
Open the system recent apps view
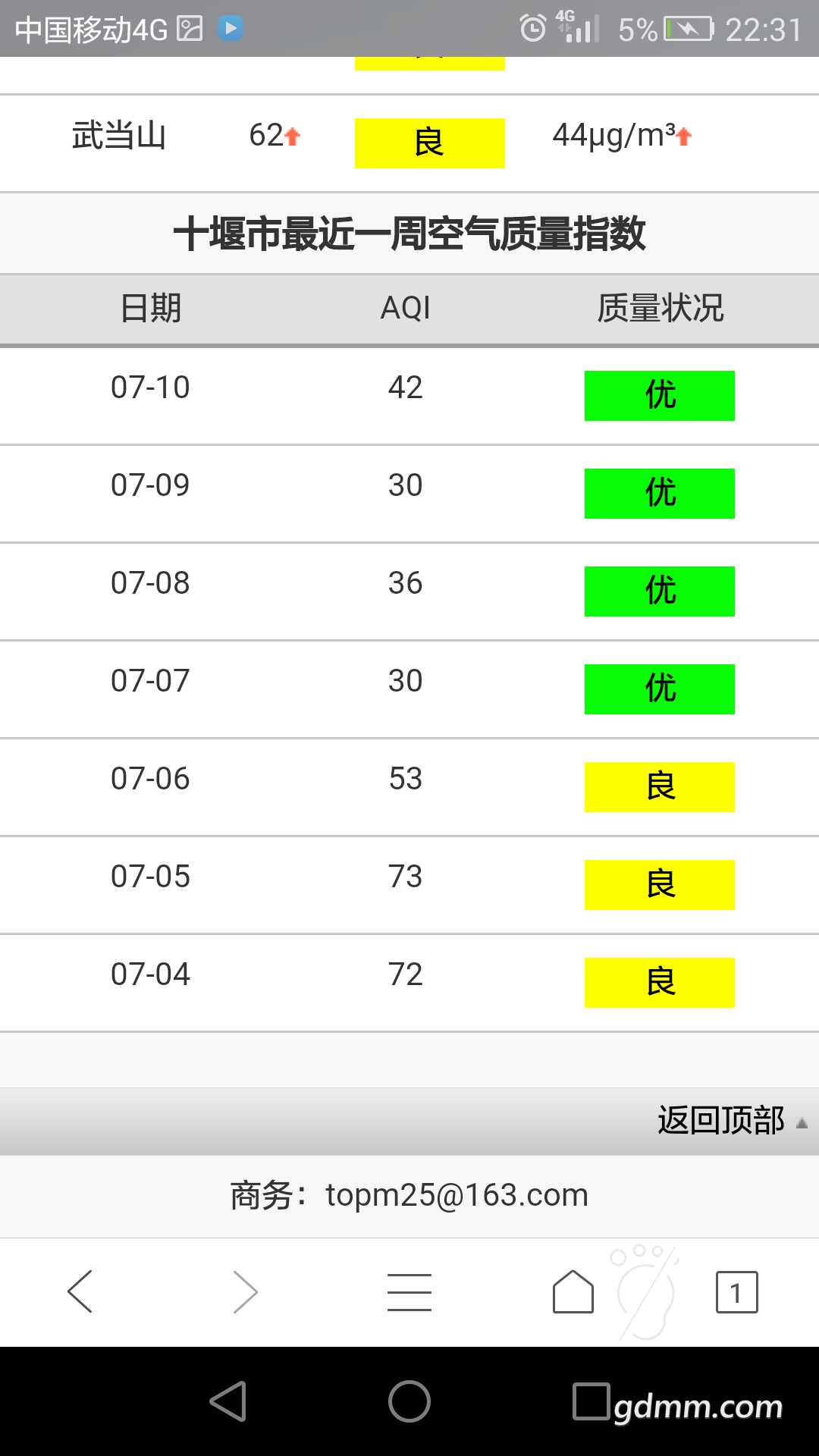pyautogui.click(x=591, y=1401)
